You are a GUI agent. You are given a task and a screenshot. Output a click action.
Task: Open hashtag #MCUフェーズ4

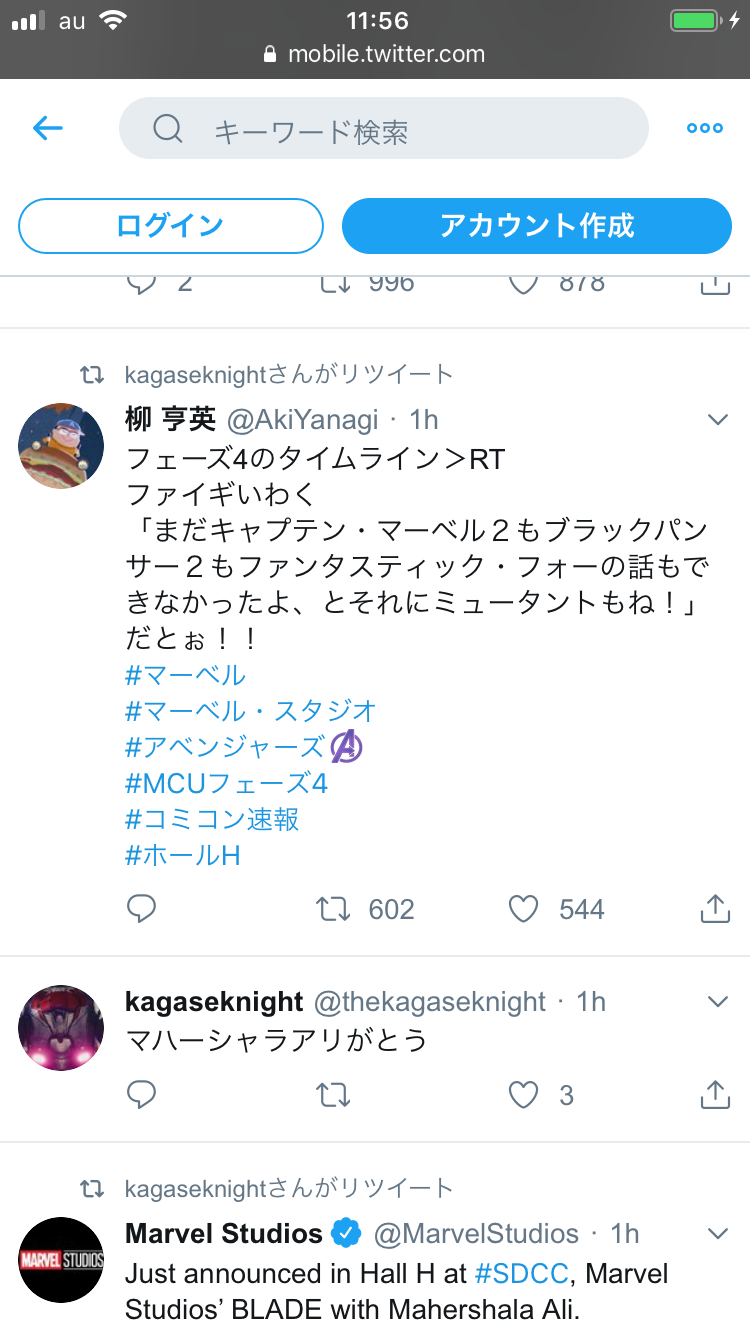tap(227, 783)
